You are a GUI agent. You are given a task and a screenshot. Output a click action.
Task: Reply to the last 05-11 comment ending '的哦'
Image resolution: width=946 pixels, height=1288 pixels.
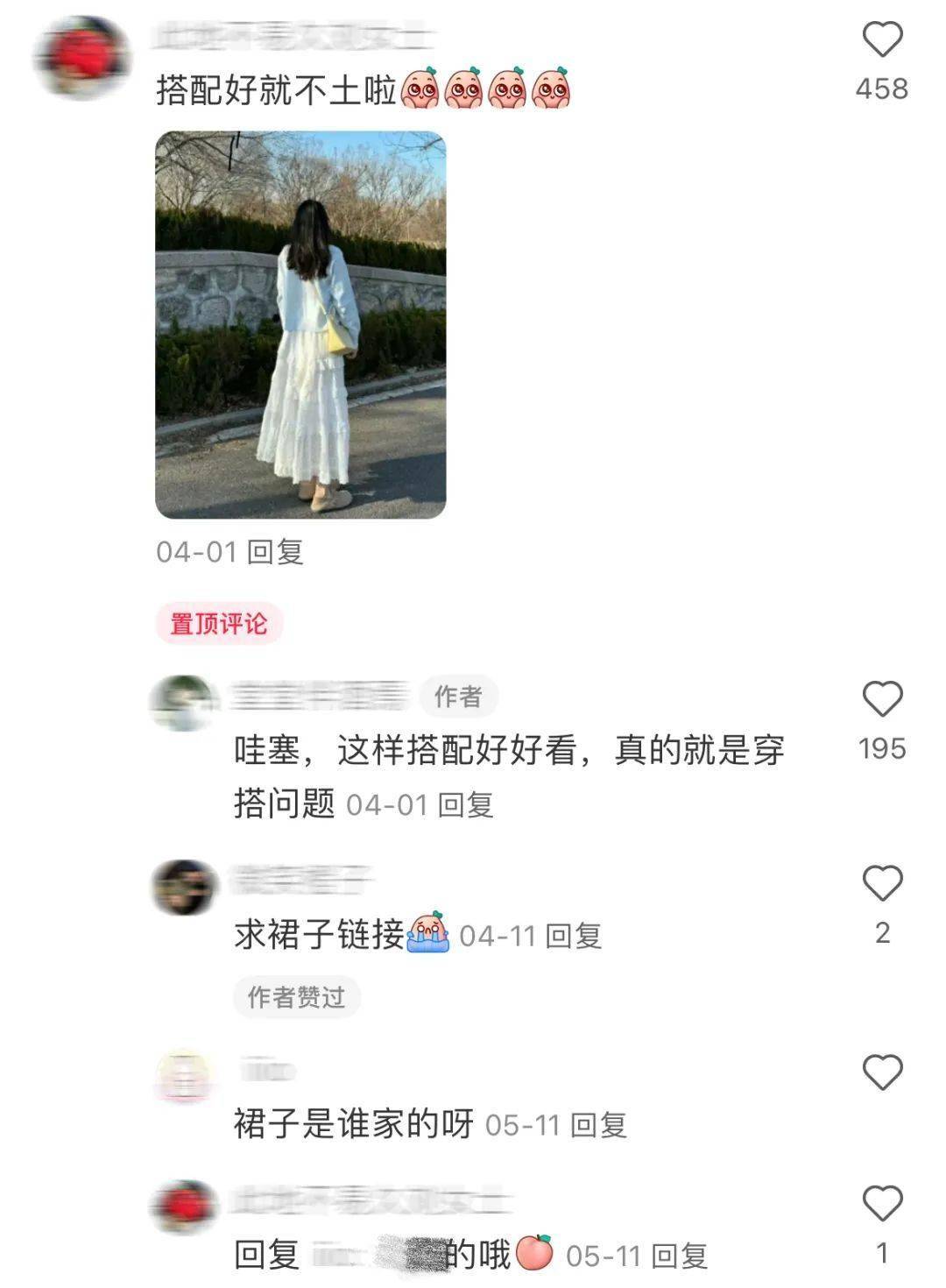[x=680, y=1256]
